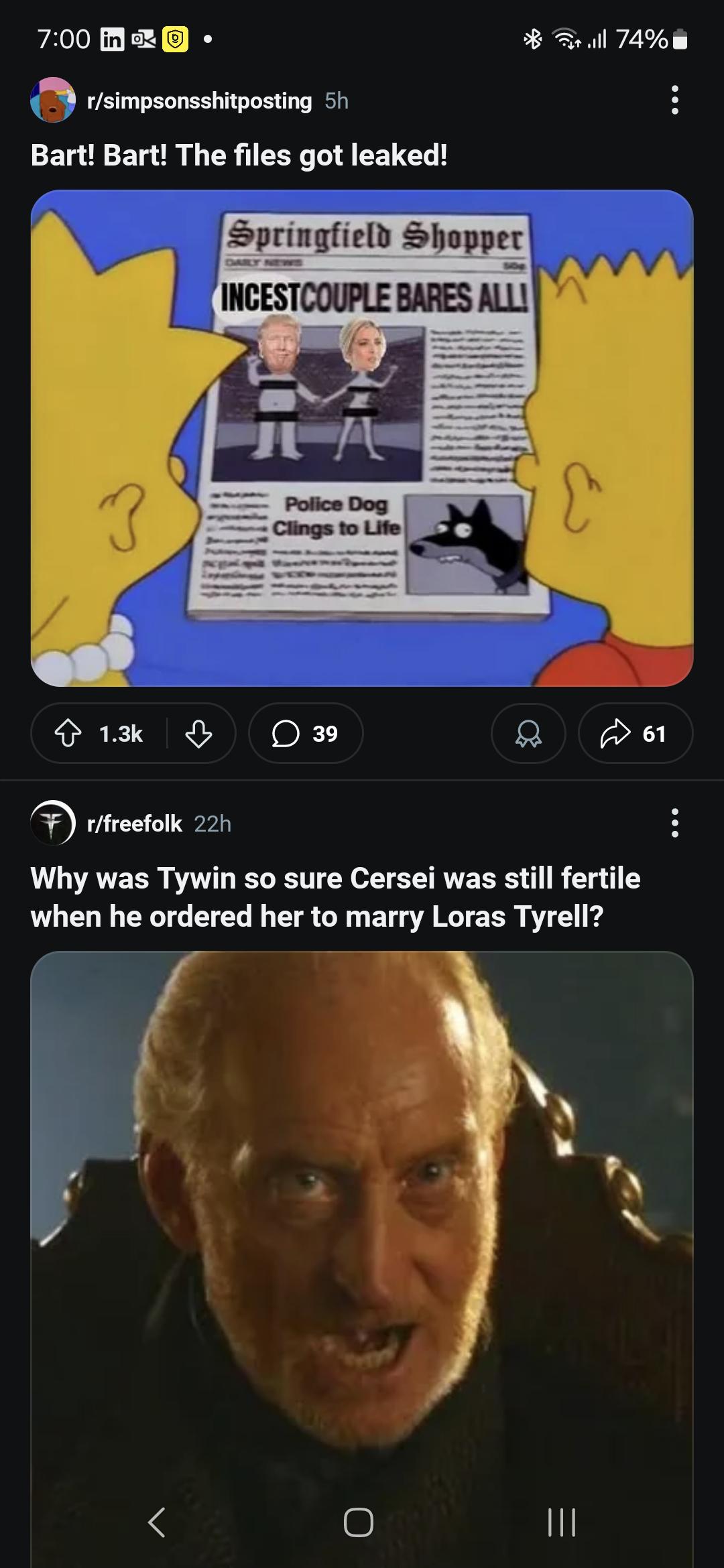Downvote the Bart files leaked post
724x1568 pixels.
click(x=198, y=734)
